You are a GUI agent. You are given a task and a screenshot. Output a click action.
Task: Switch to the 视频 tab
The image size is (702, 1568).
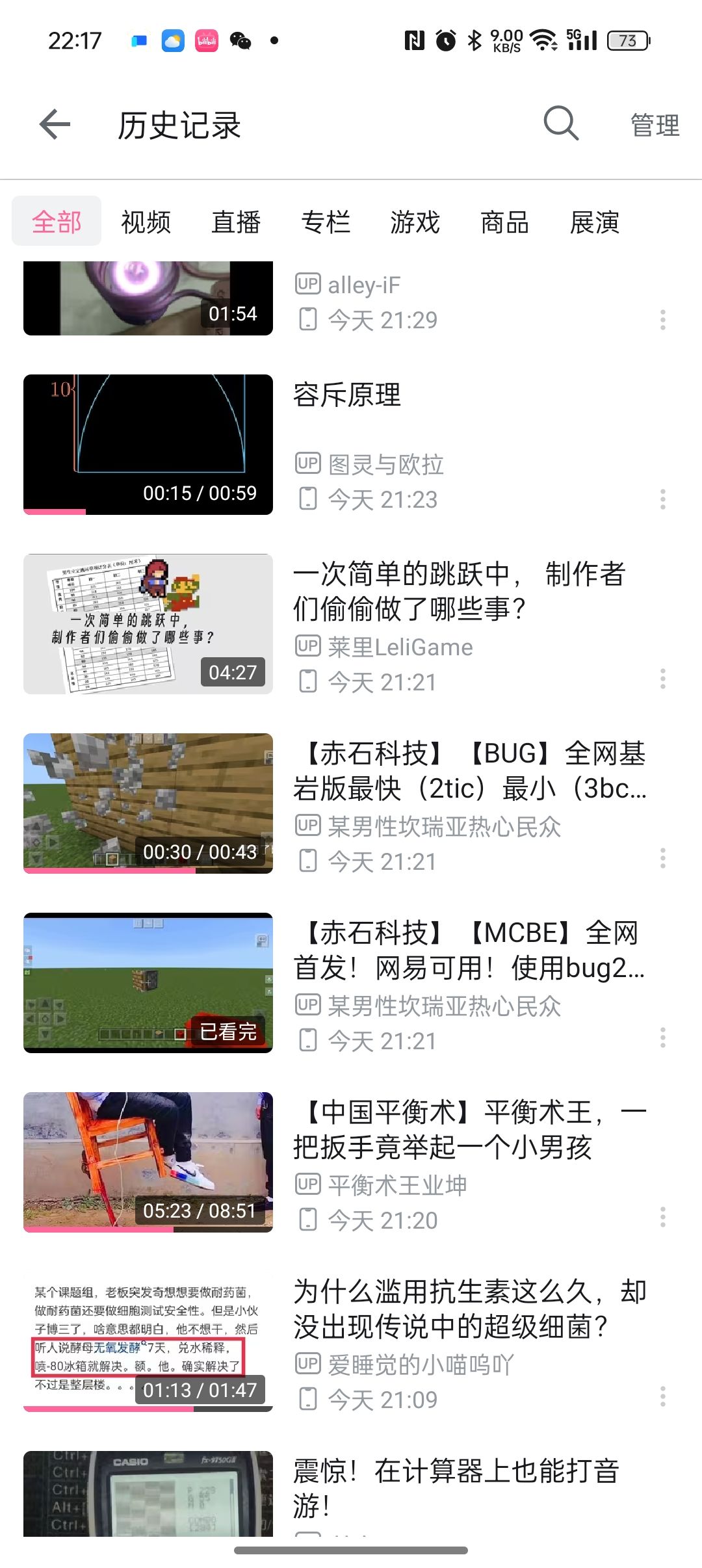click(x=146, y=222)
